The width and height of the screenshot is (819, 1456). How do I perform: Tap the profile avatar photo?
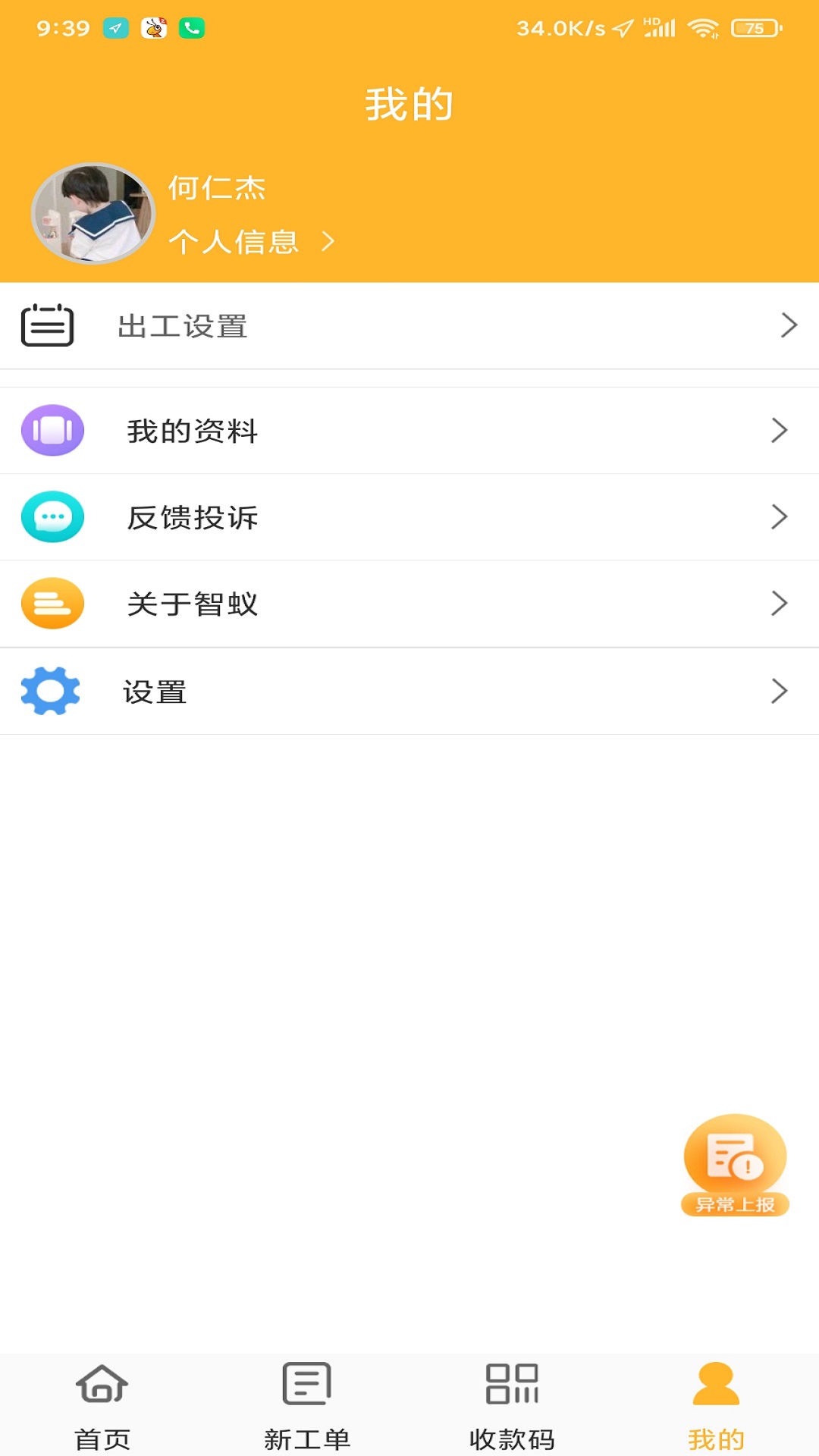[x=93, y=214]
